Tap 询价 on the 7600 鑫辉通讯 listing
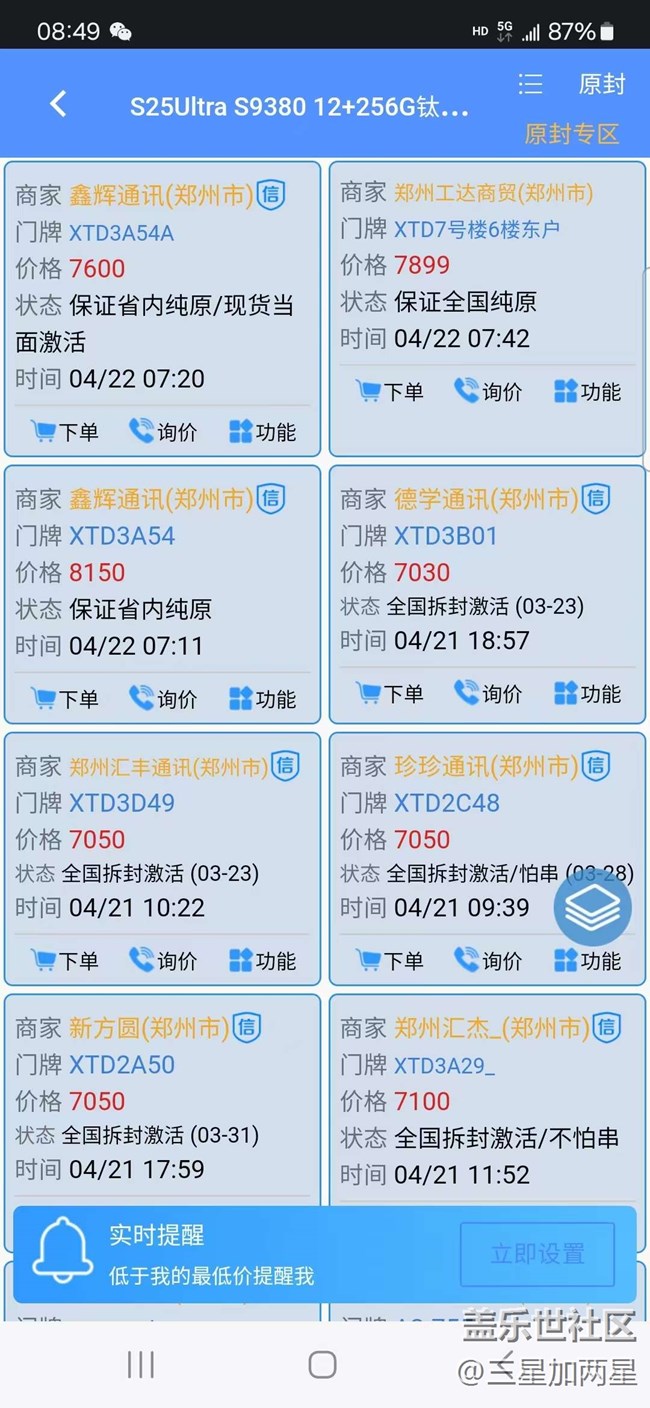Image resolution: width=650 pixels, height=1408 pixels. tap(163, 431)
